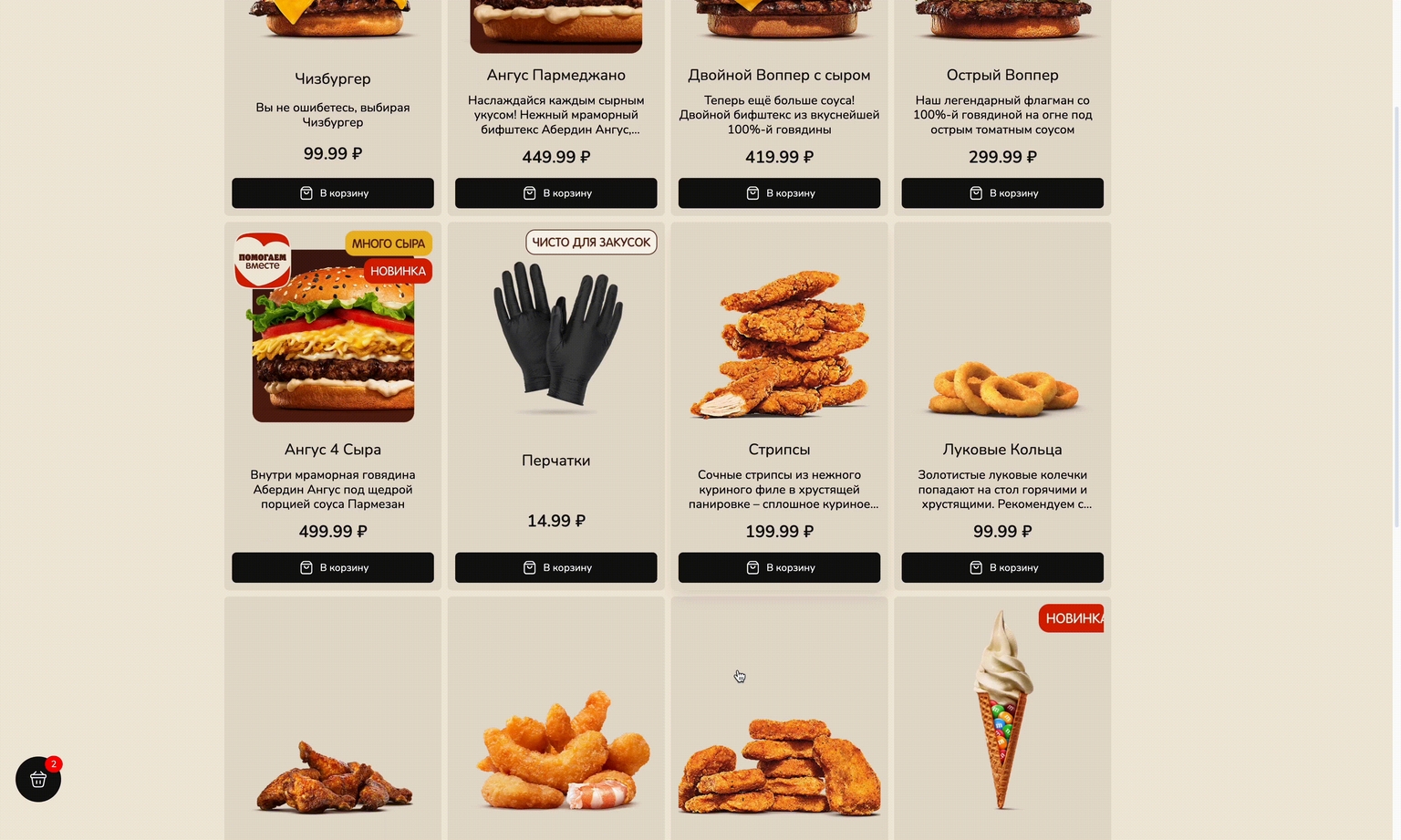Add Двойной Воппер с сыром to cart

click(x=779, y=193)
